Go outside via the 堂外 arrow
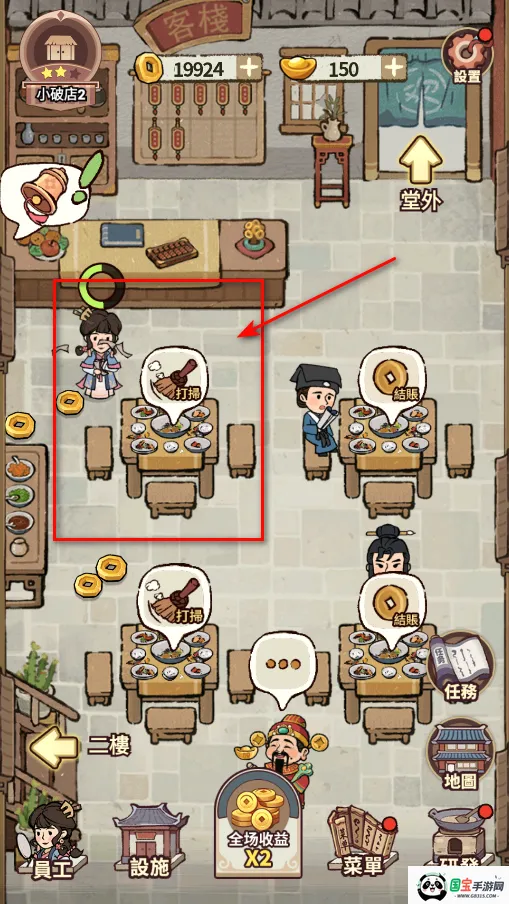This screenshot has height=904, width=509. pos(421,173)
